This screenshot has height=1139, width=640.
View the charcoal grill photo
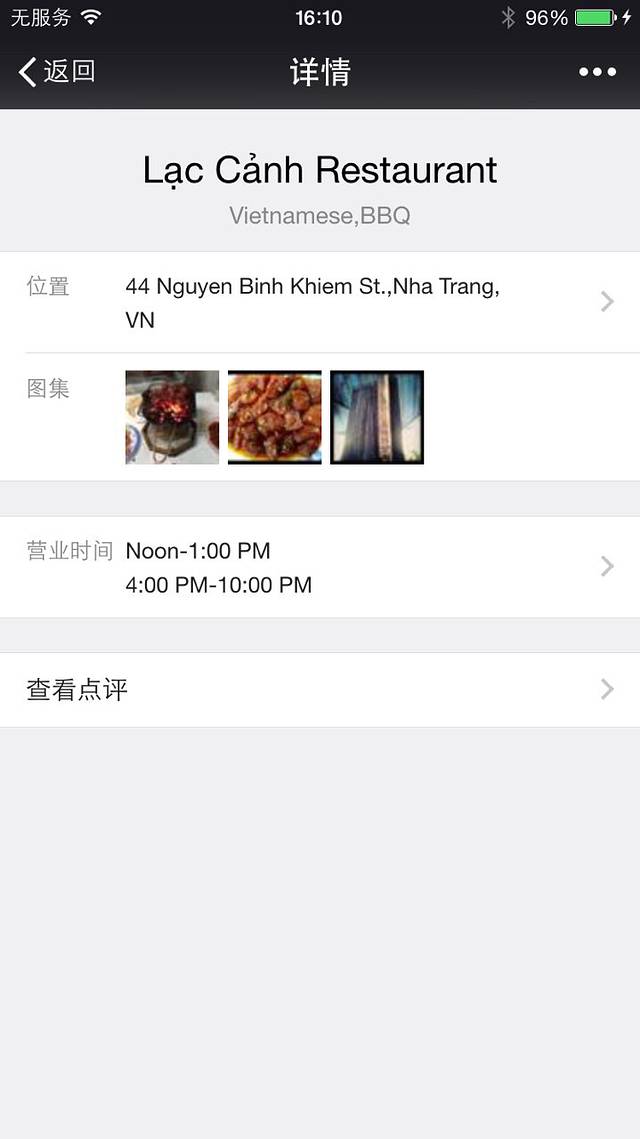pyautogui.click(x=172, y=417)
